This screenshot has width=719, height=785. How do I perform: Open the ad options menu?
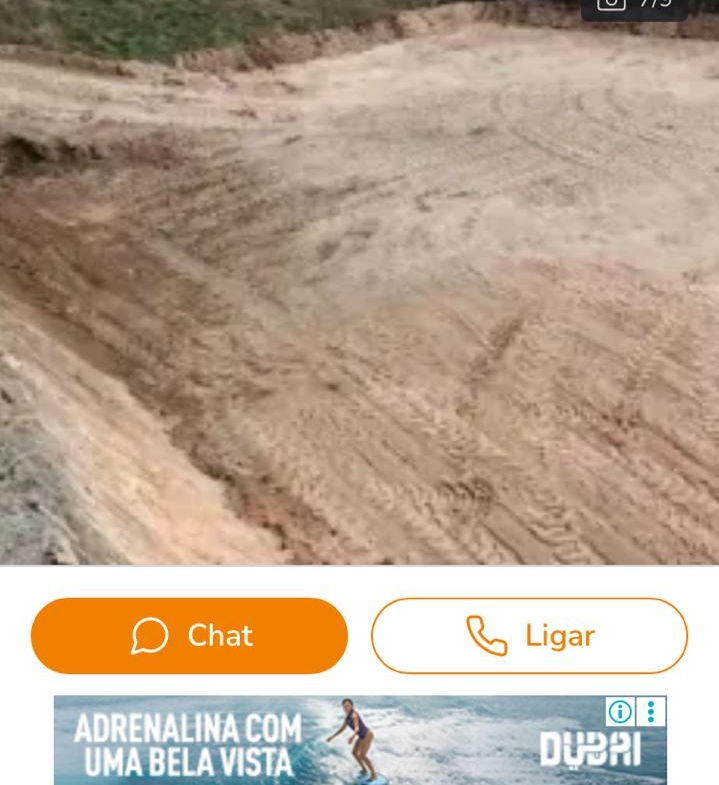(x=651, y=712)
